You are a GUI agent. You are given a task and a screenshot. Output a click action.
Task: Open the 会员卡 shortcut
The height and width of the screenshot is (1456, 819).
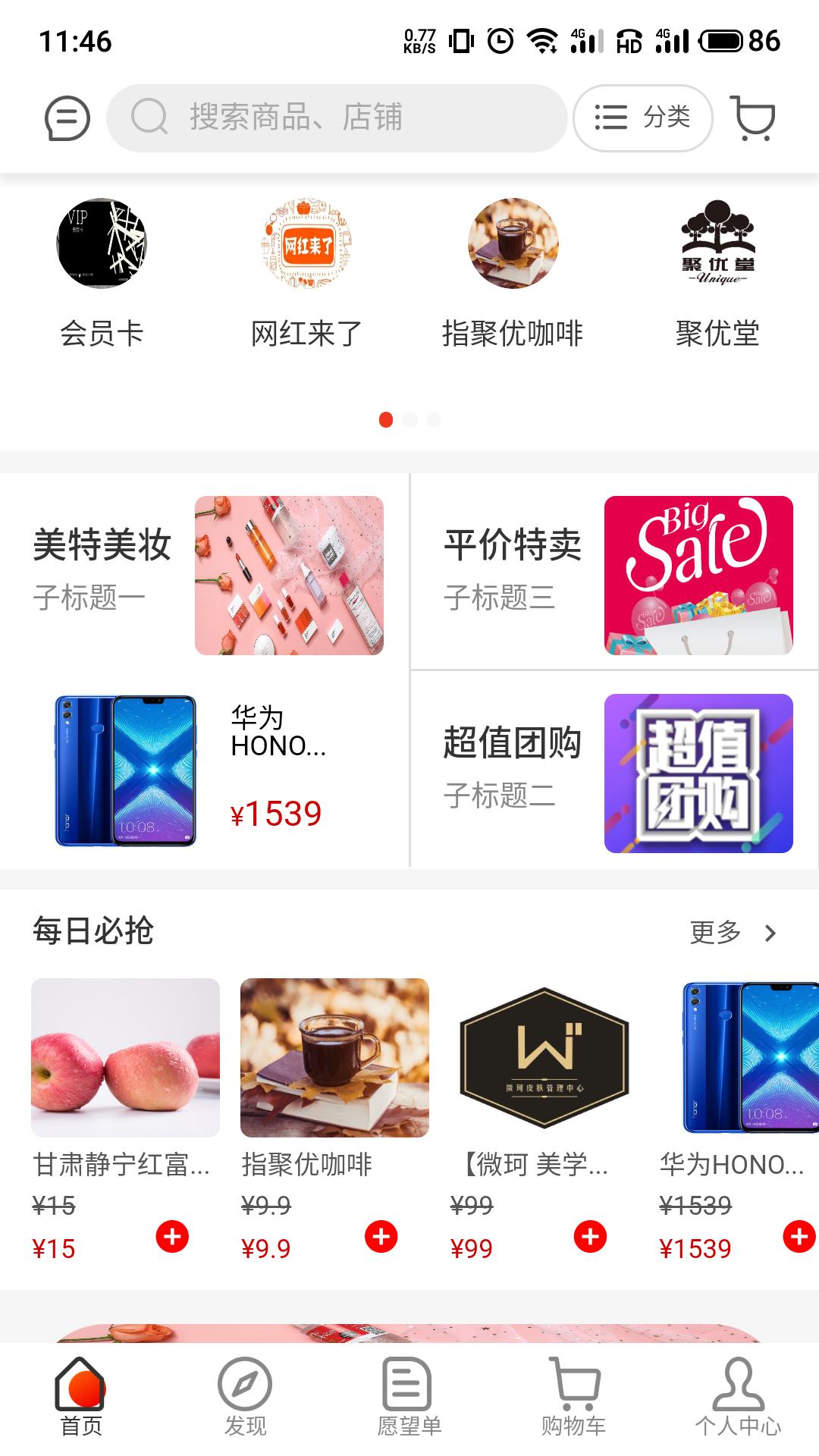[102, 273]
